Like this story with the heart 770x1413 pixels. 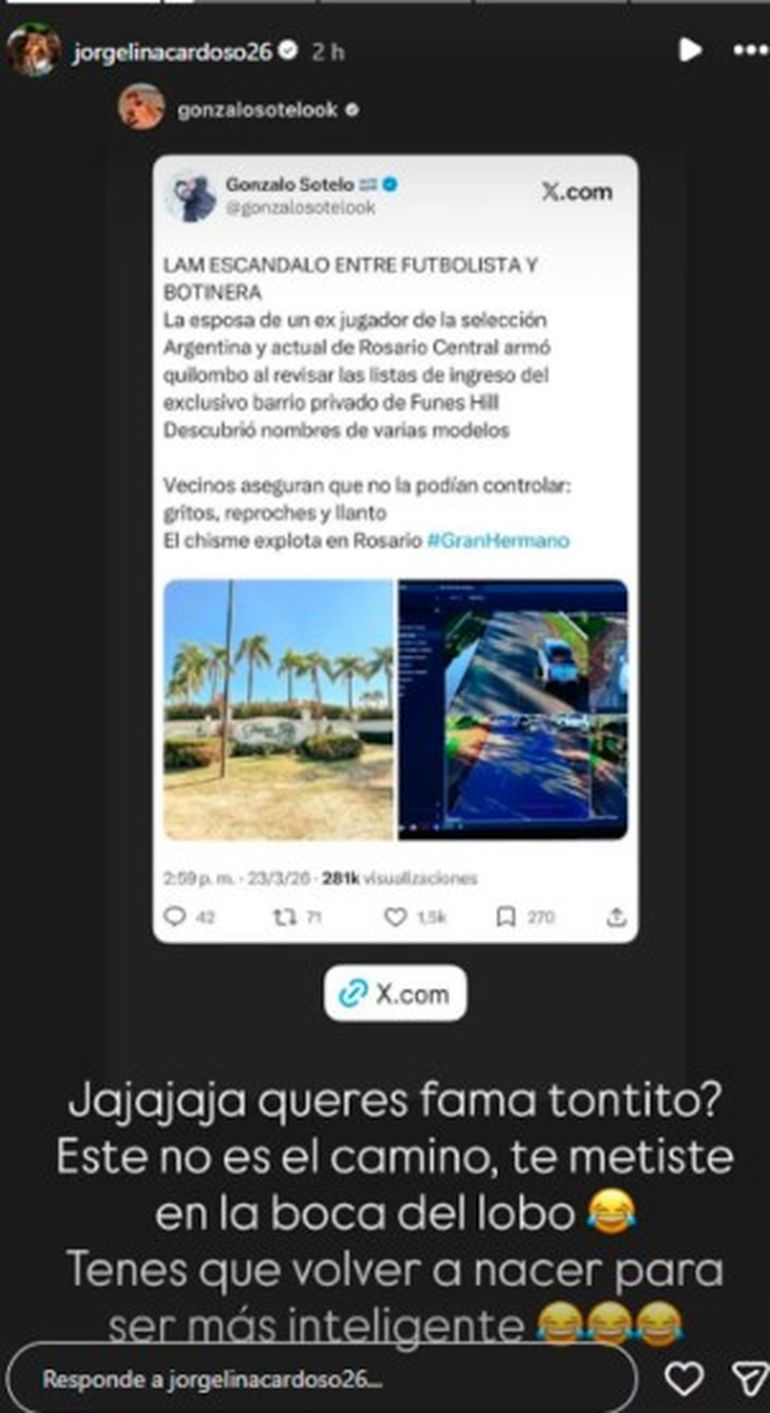pos(684,1379)
